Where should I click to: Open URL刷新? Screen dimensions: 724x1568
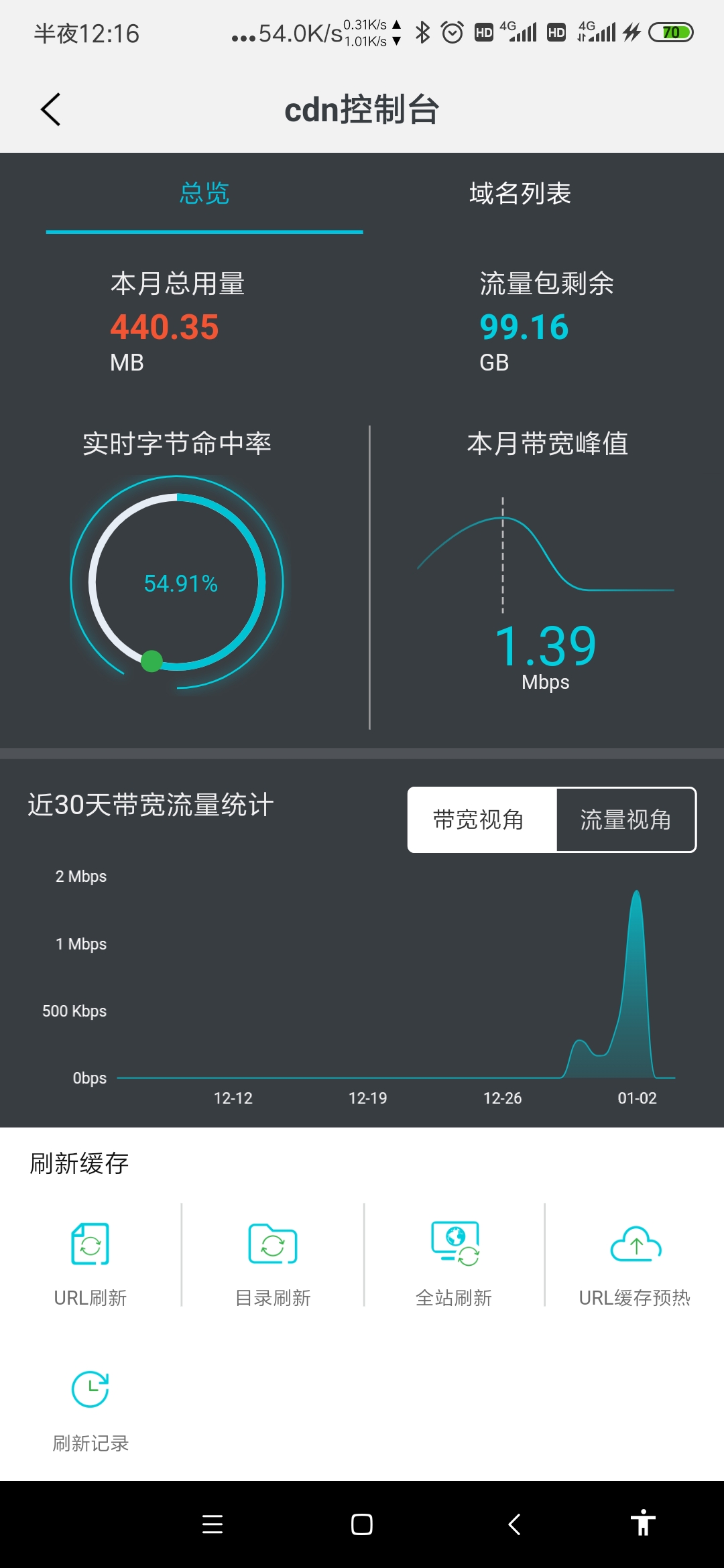[90, 1261]
